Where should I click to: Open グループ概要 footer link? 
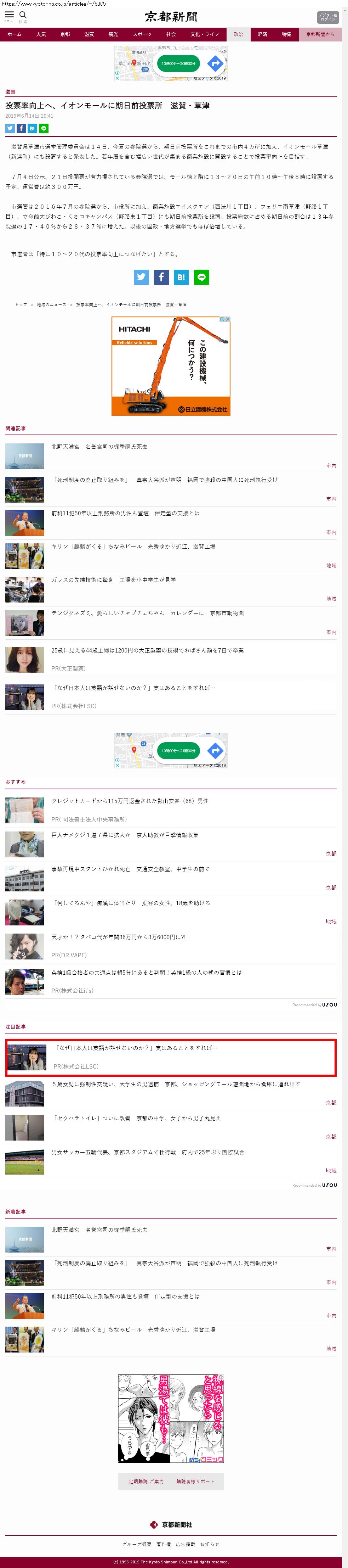tap(137, 1544)
